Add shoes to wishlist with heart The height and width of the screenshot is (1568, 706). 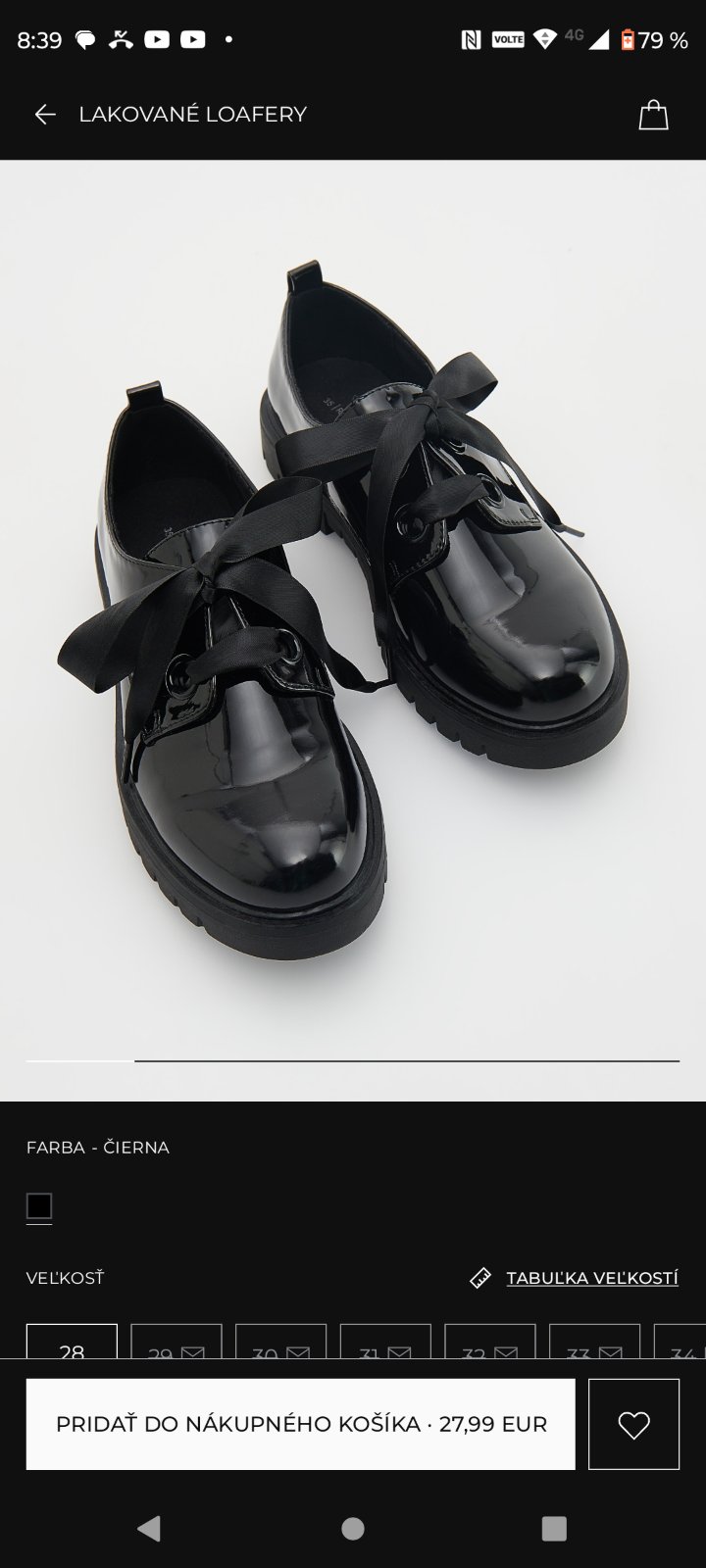pos(633,1424)
